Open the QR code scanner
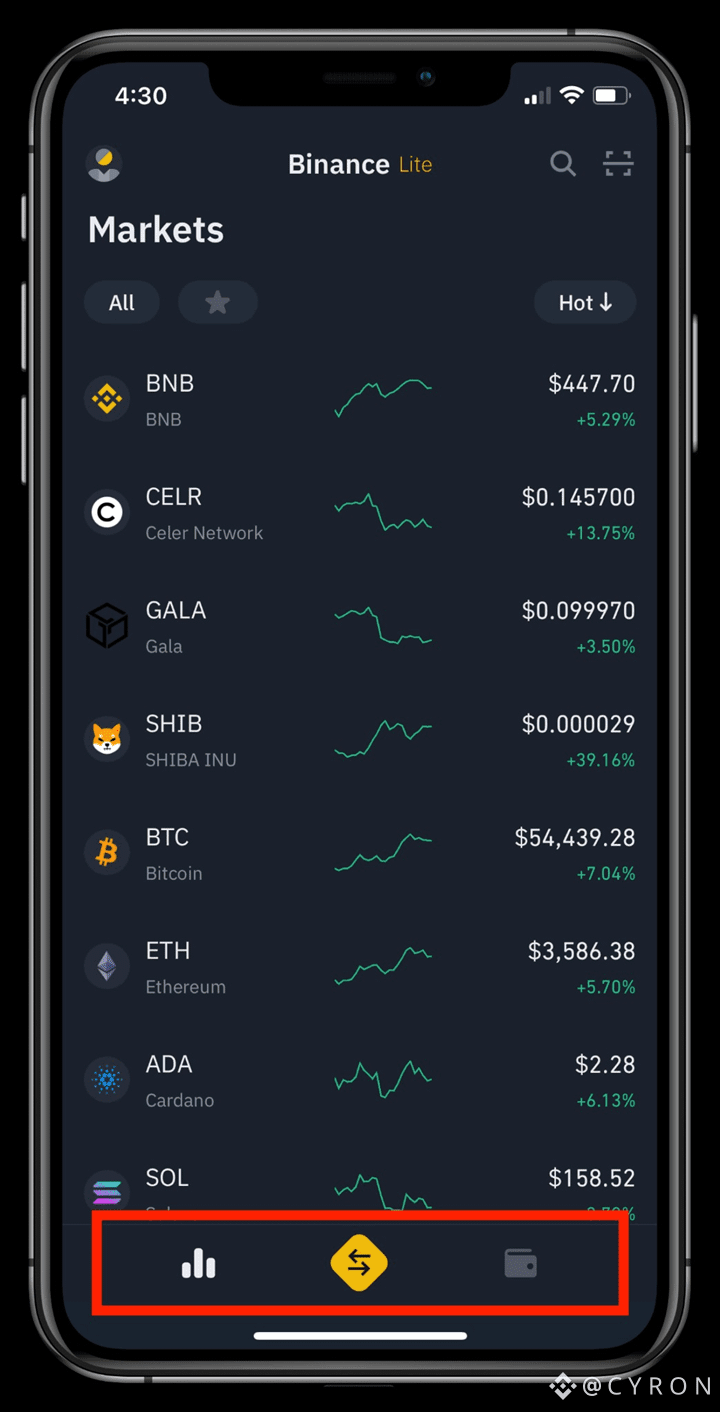The width and height of the screenshot is (720, 1412). 618,164
